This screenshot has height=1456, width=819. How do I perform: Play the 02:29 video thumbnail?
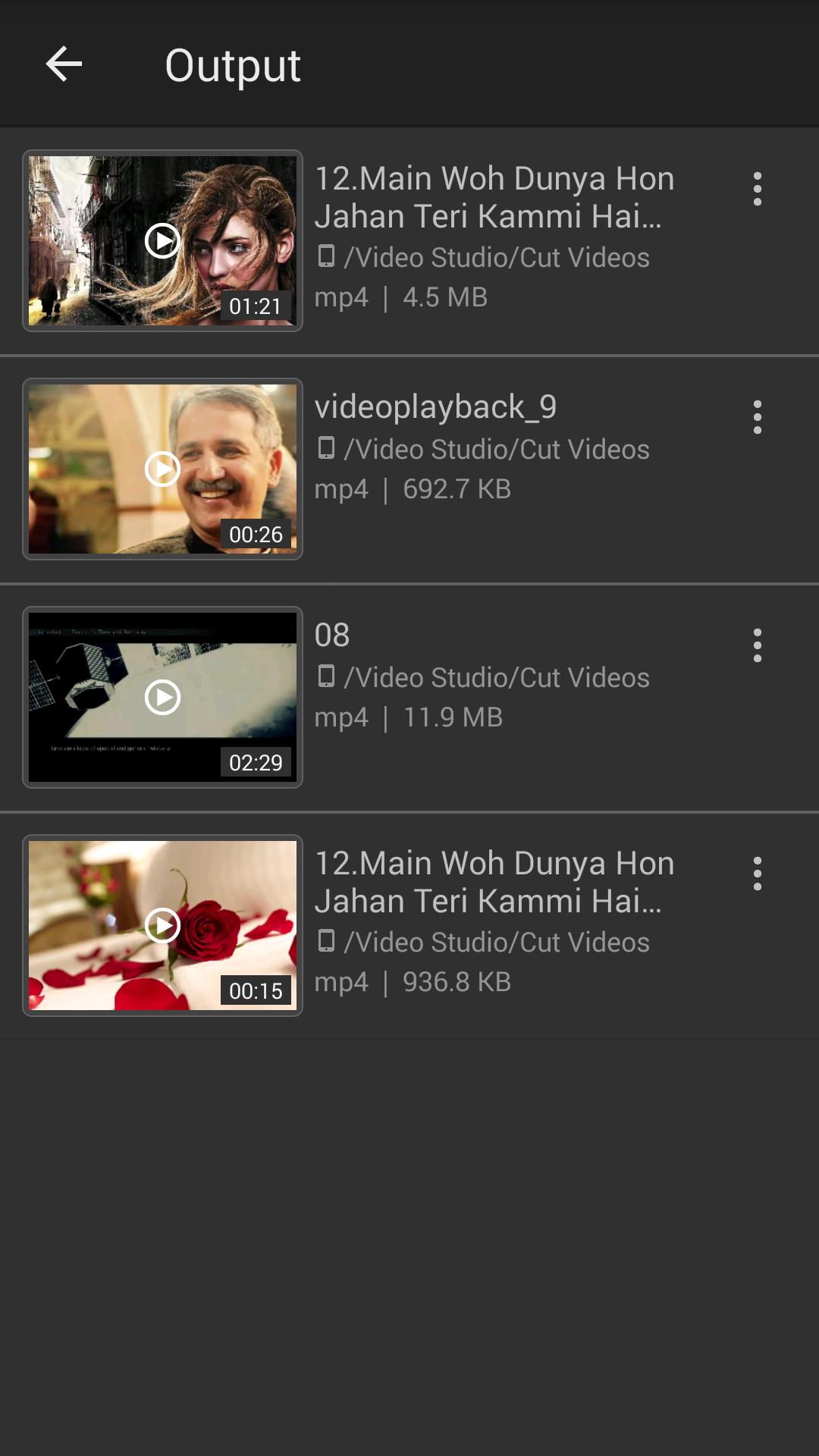tap(162, 698)
